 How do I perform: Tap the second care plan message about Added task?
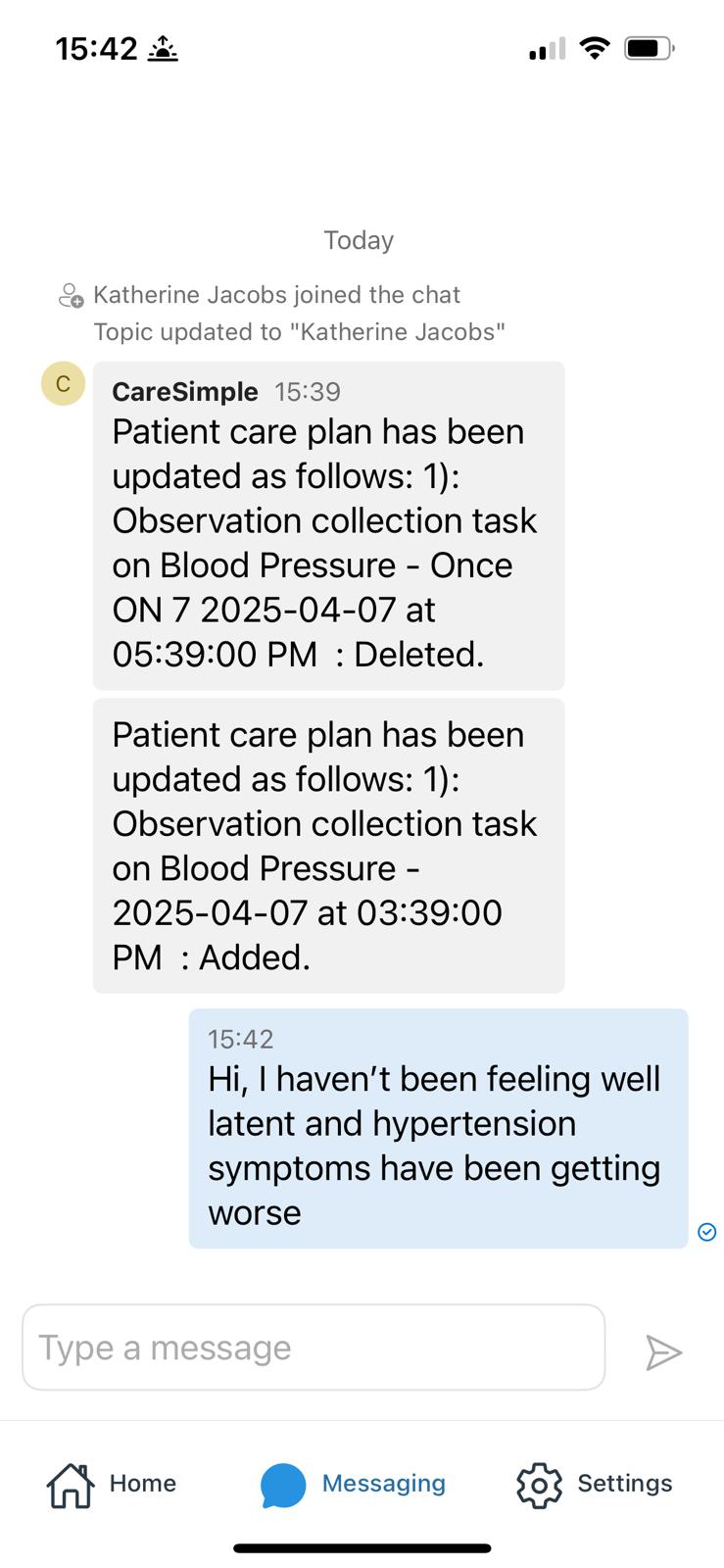(328, 845)
